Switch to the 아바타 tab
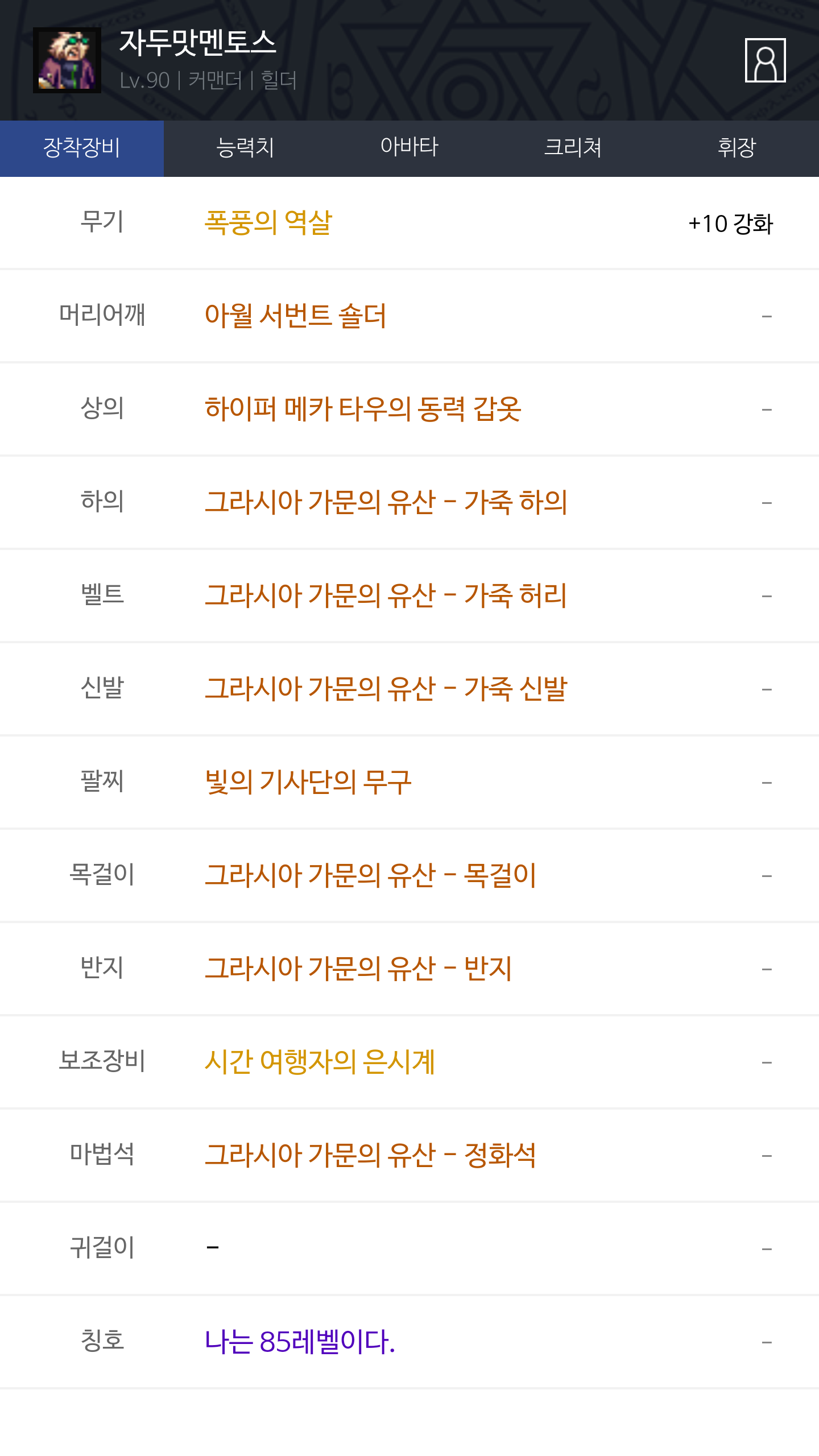This screenshot has width=819, height=1456. pos(409,148)
